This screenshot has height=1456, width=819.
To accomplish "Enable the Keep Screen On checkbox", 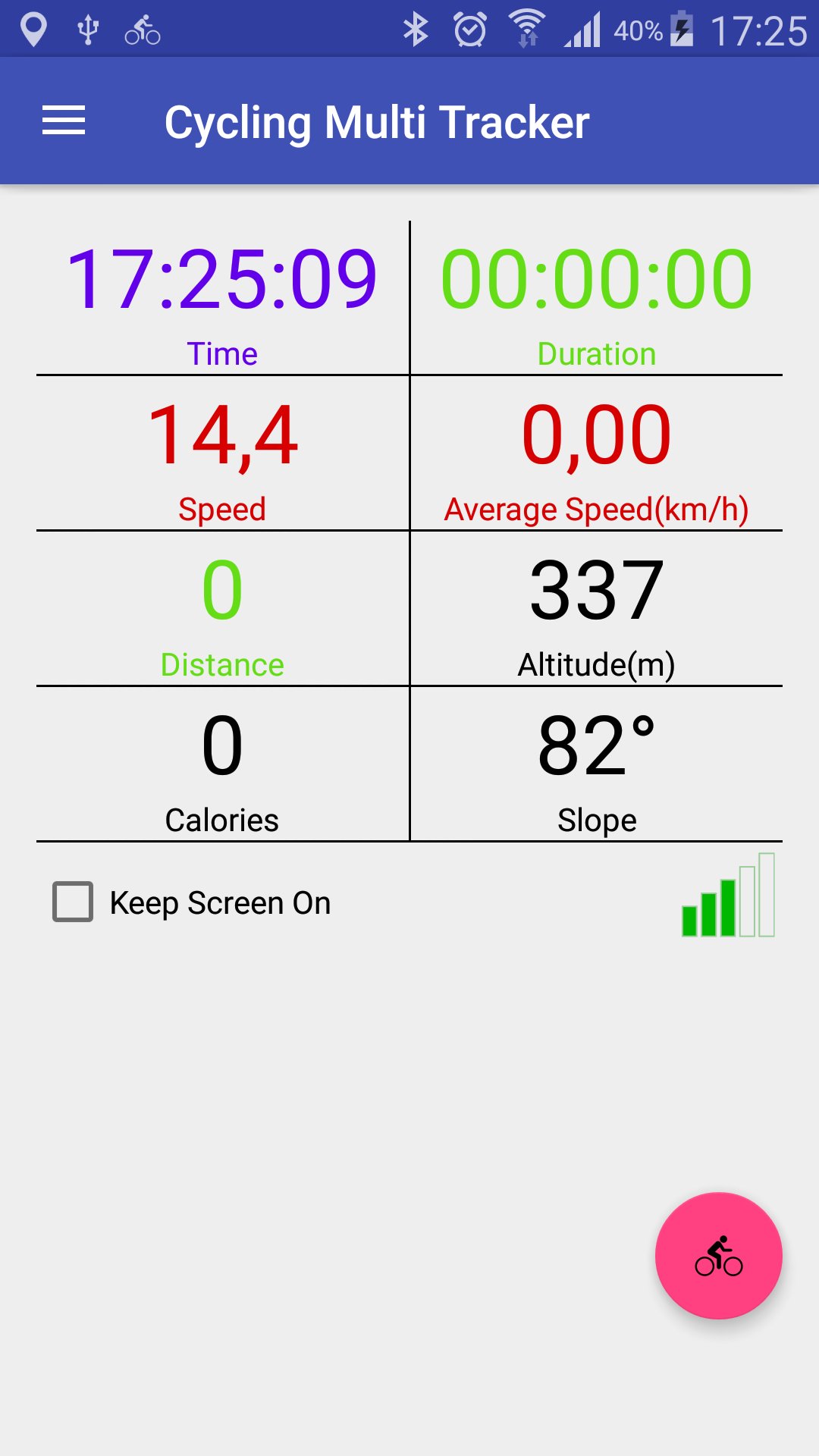I will coord(71,902).
